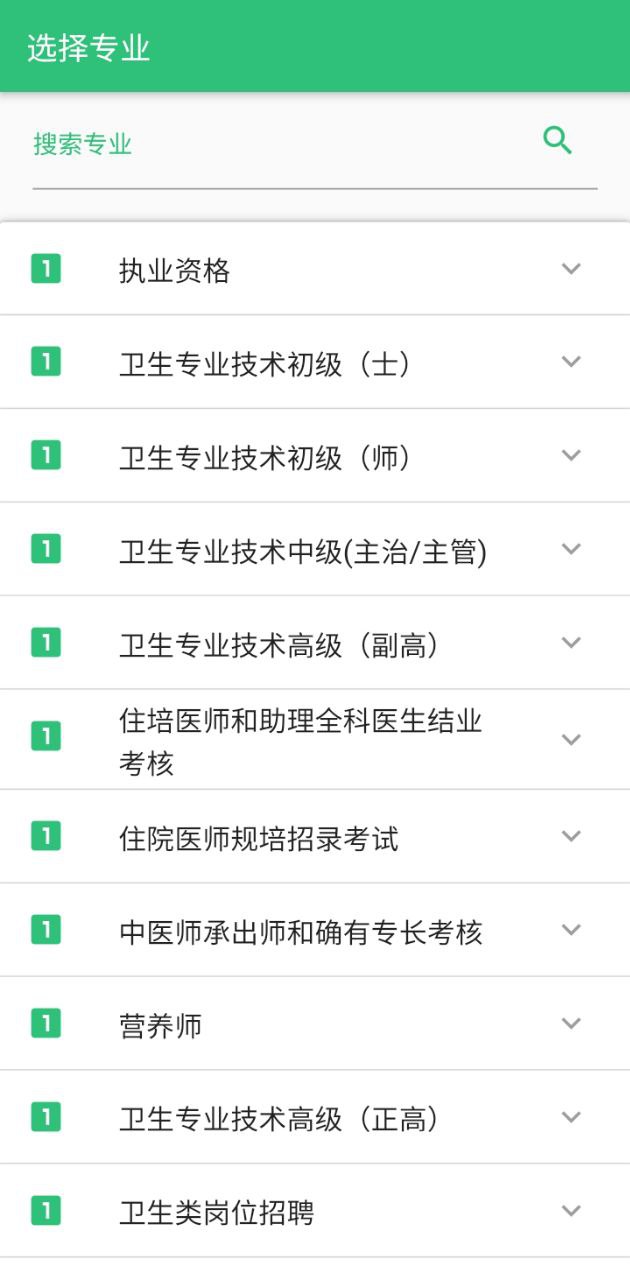This screenshot has width=630, height=1280.
Task: Tap the search magnifier icon
Action: coord(557,141)
